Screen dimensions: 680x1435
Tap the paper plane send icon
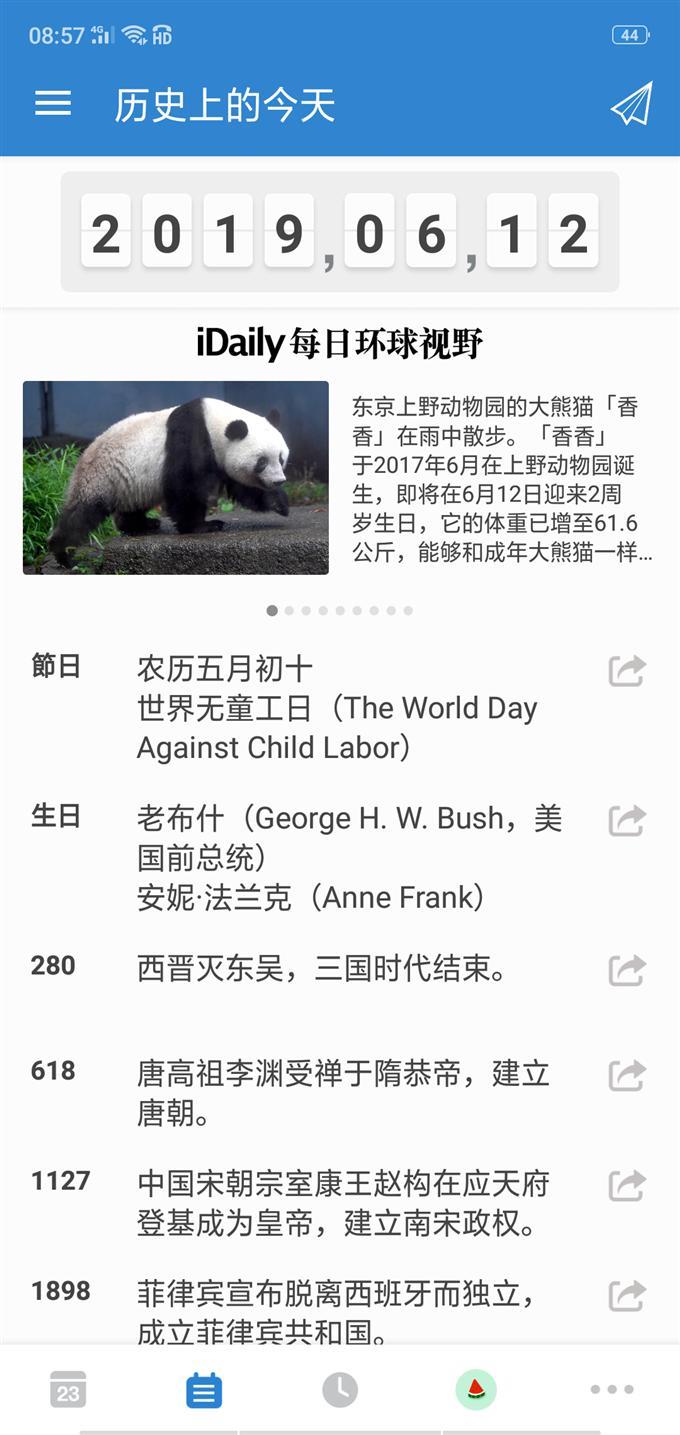(631, 104)
